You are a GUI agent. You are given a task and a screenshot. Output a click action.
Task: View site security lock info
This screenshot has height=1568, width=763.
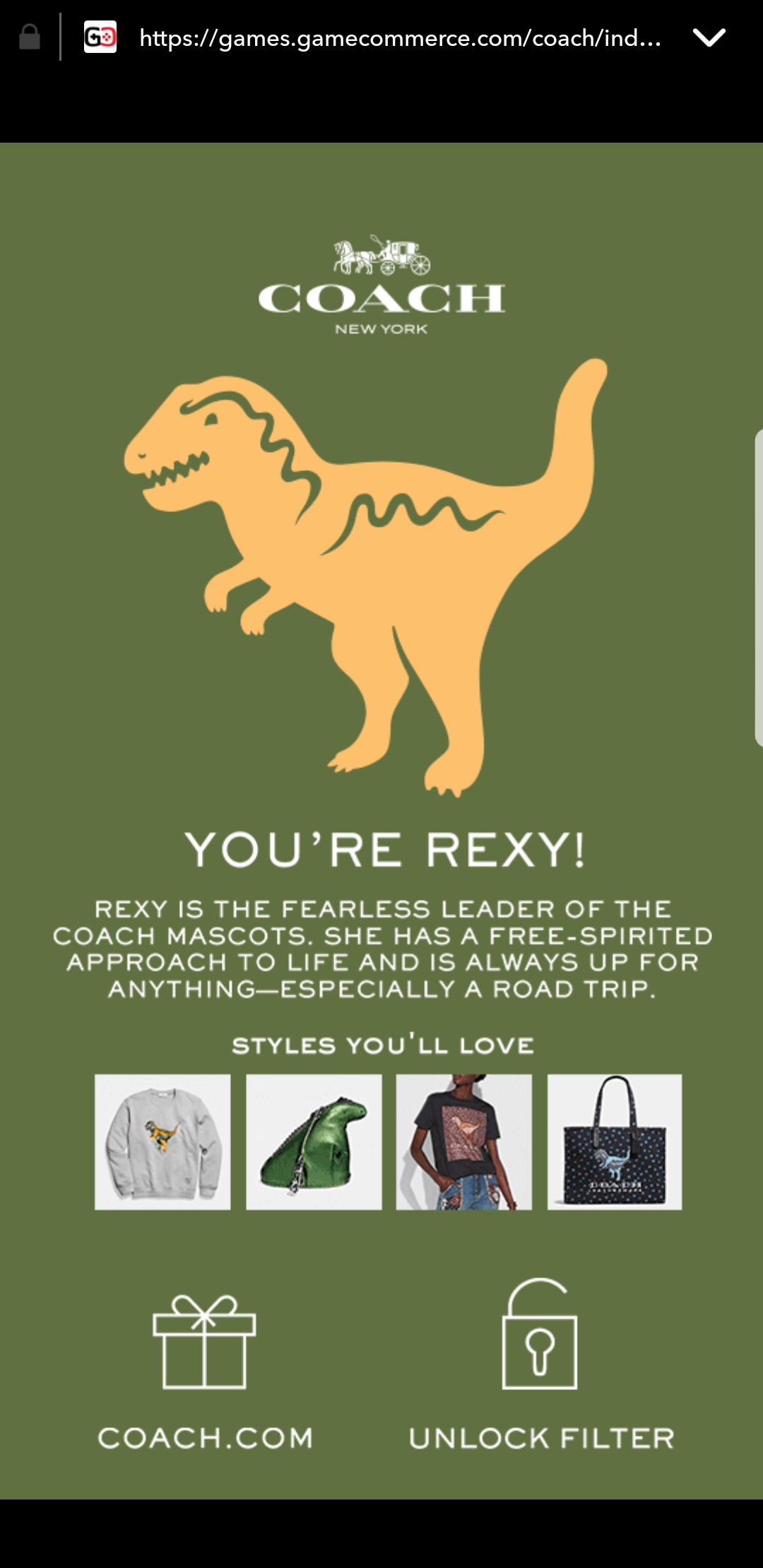coord(30,37)
